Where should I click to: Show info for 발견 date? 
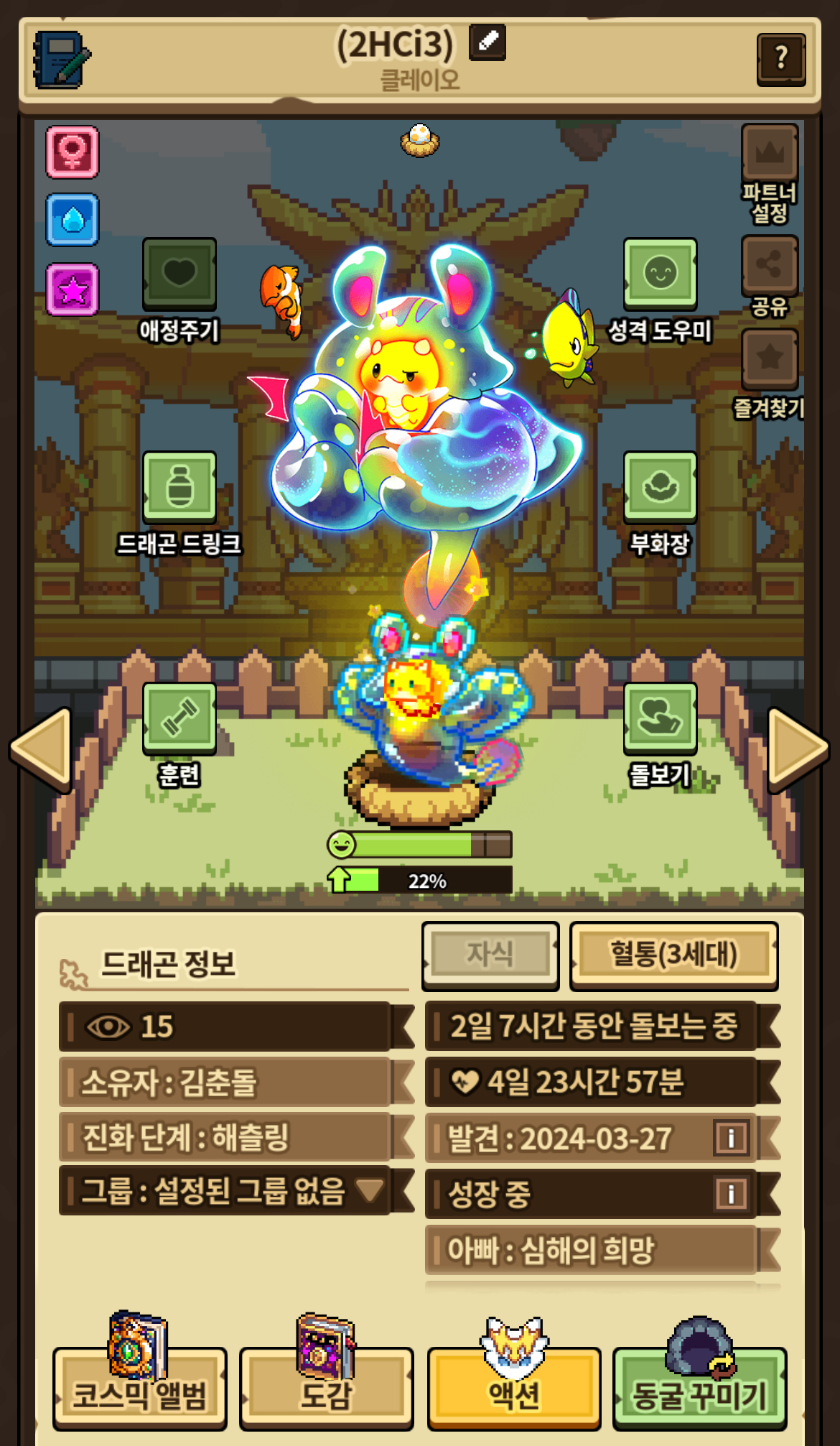click(x=731, y=1138)
